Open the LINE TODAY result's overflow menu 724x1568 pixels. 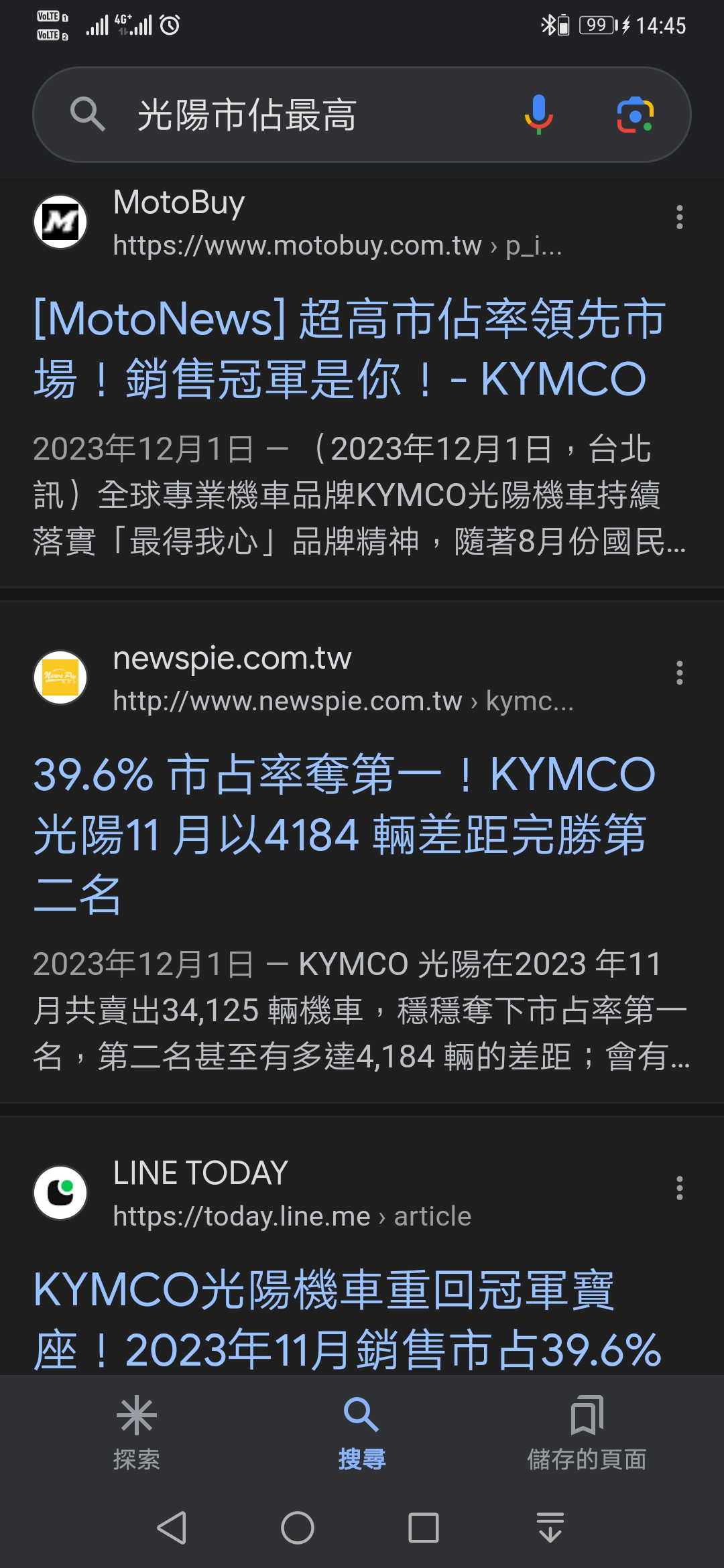click(x=680, y=1188)
